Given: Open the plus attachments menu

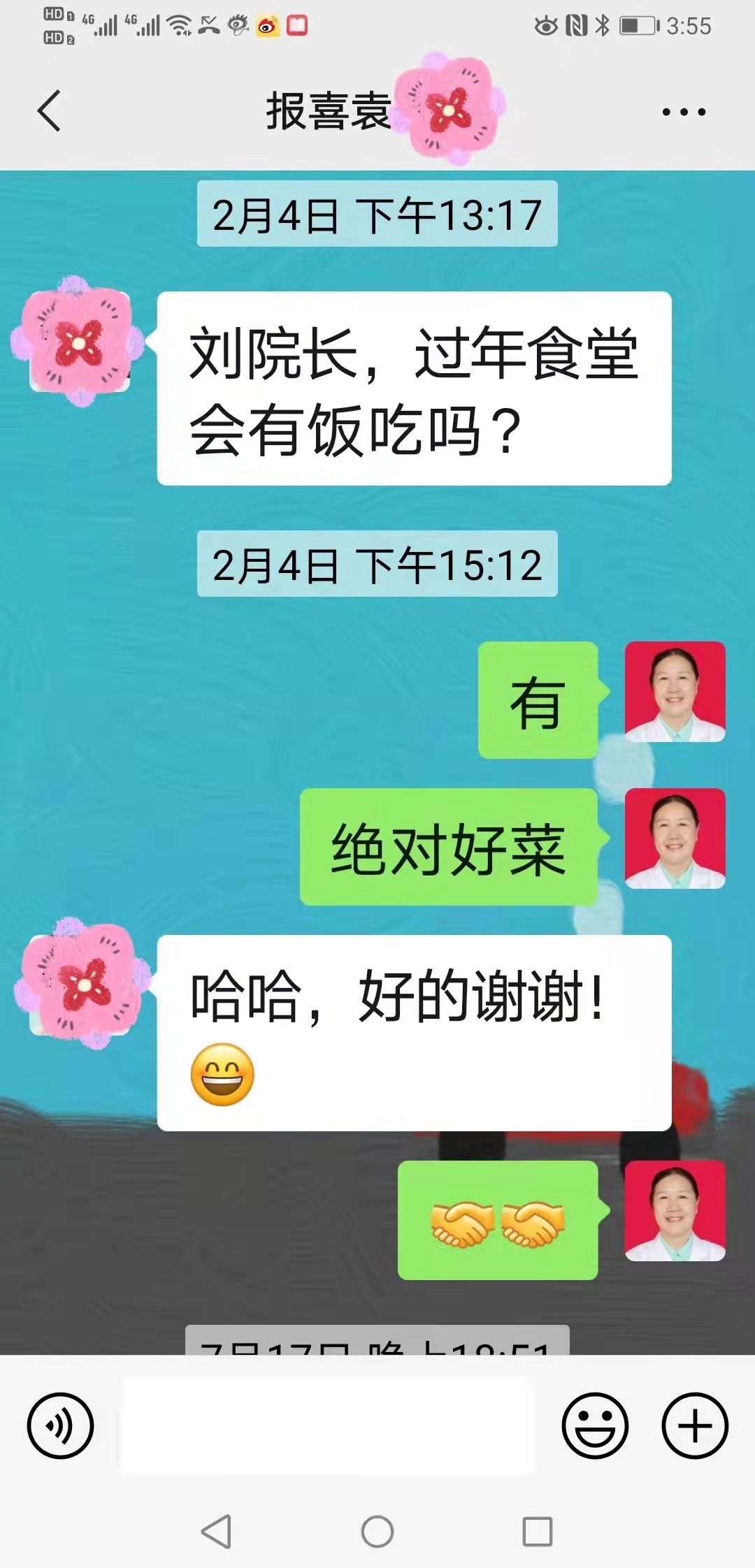Looking at the screenshot, I should click(695, 1426).
